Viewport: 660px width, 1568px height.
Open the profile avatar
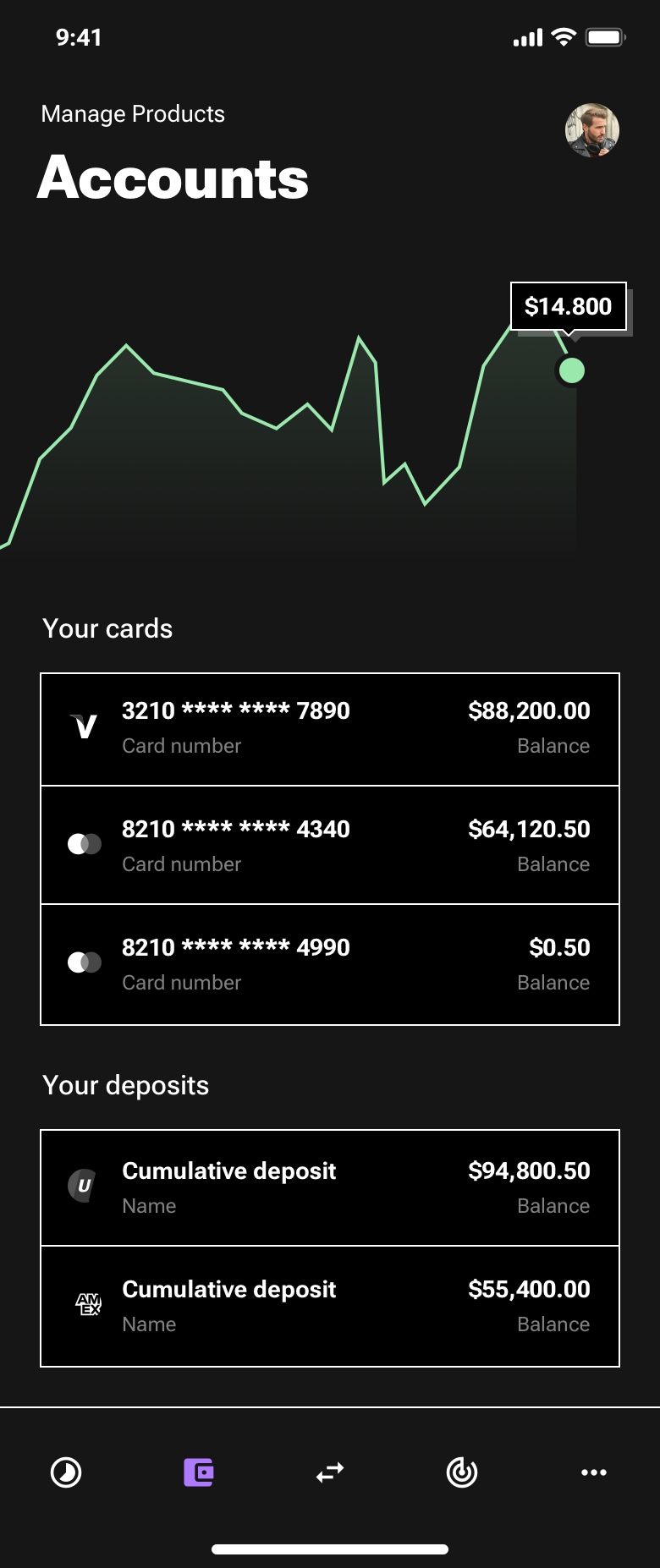pyautogui.click(x=592, y=130)
